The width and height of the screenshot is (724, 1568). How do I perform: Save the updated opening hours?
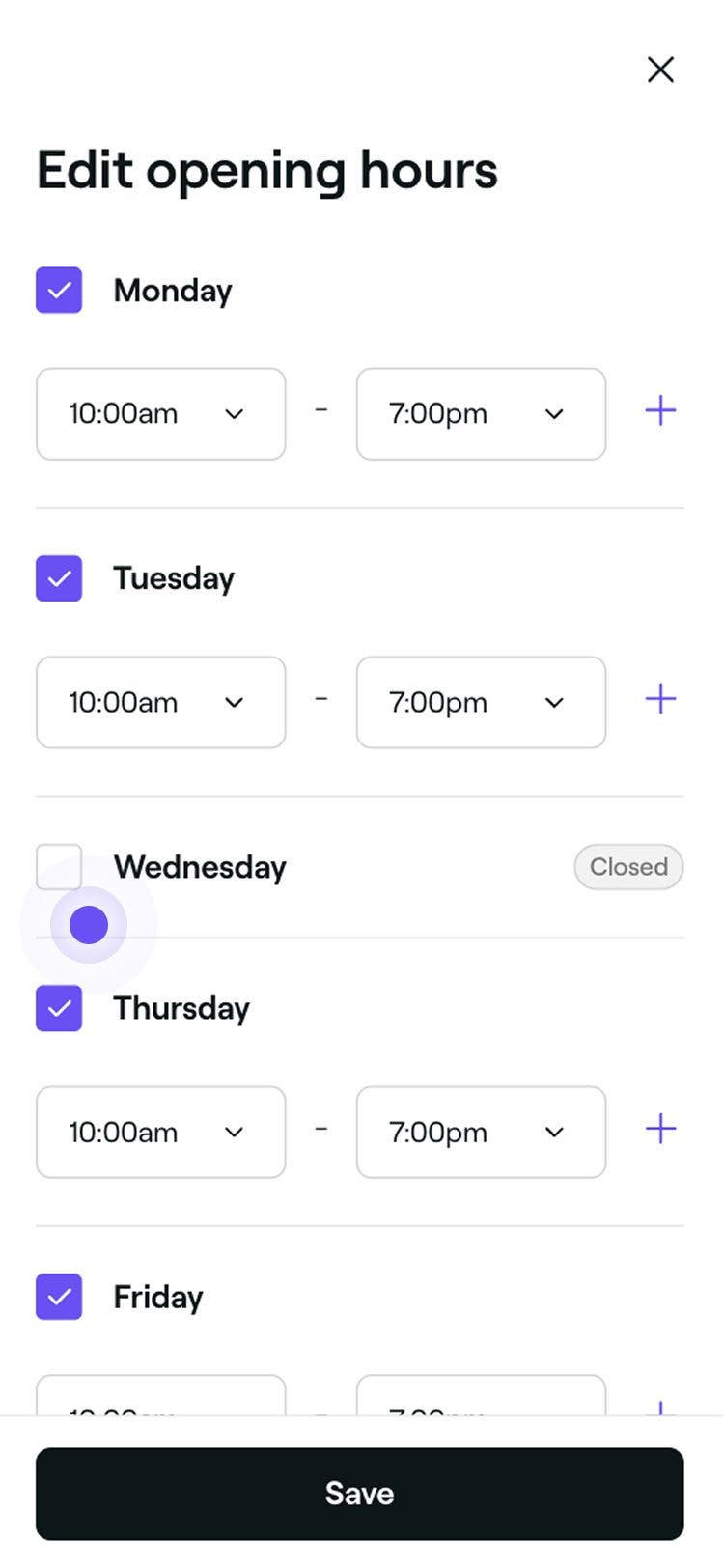[359, 1493]
